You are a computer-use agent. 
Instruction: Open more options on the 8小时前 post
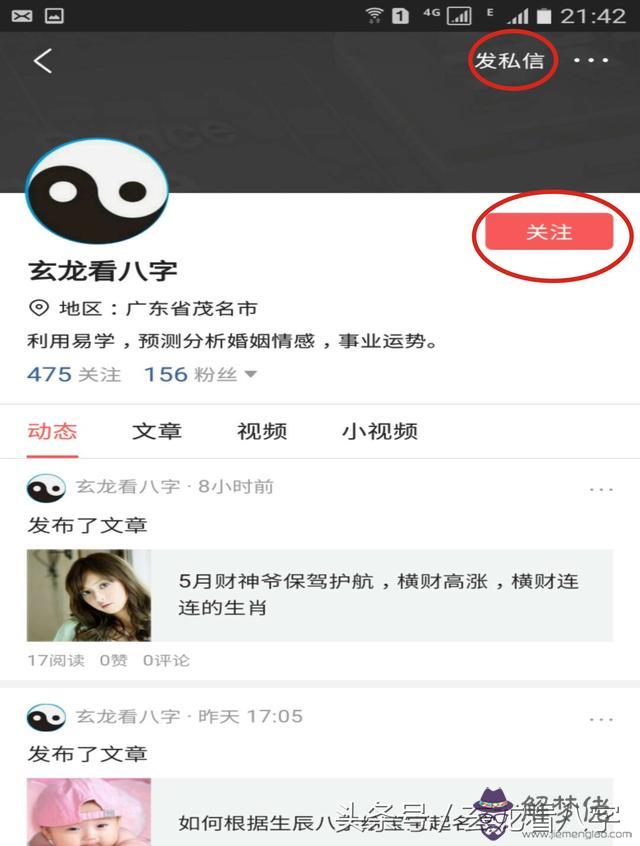tap(601, 489)
